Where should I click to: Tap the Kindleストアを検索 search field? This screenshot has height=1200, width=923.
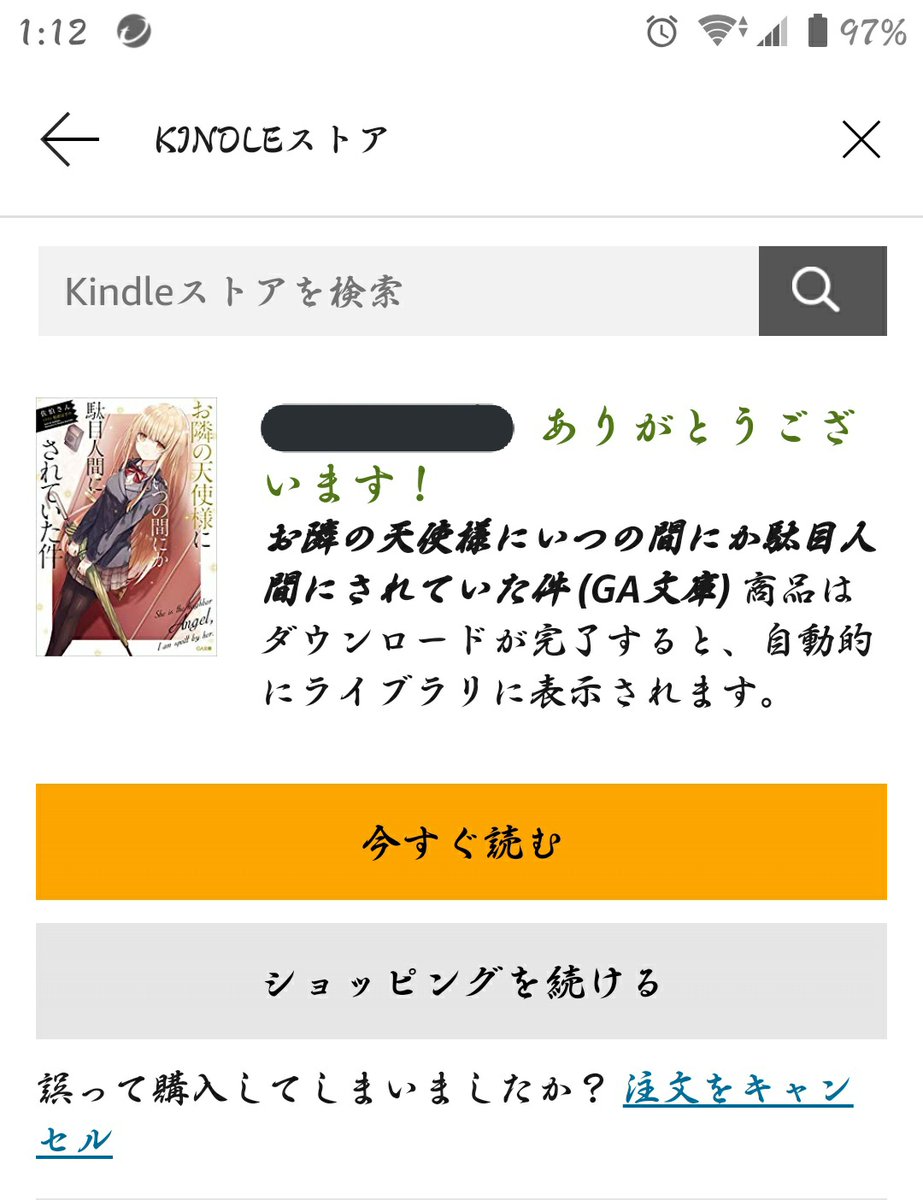[x=397, y=291]
